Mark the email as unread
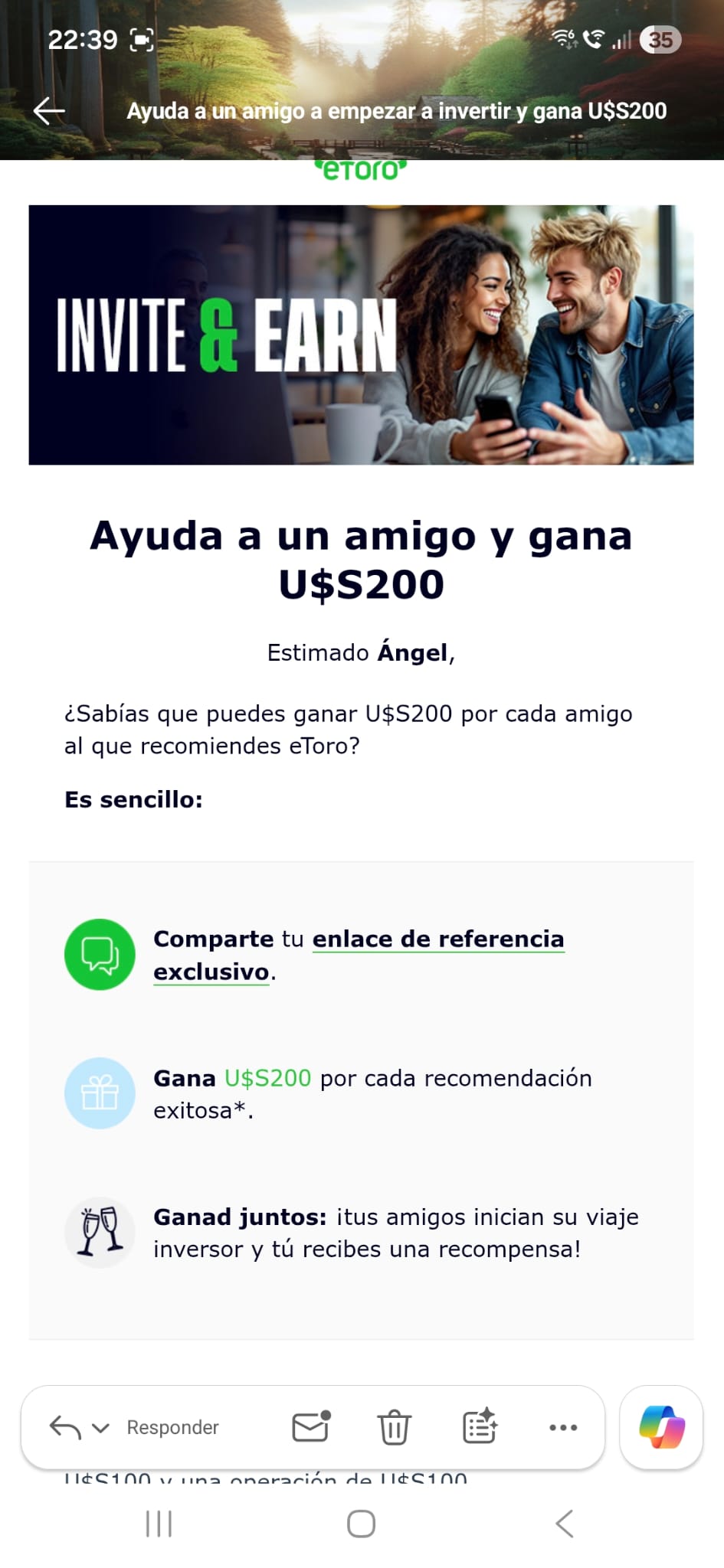724x1568 pixels. click(x=311, y=1426)
